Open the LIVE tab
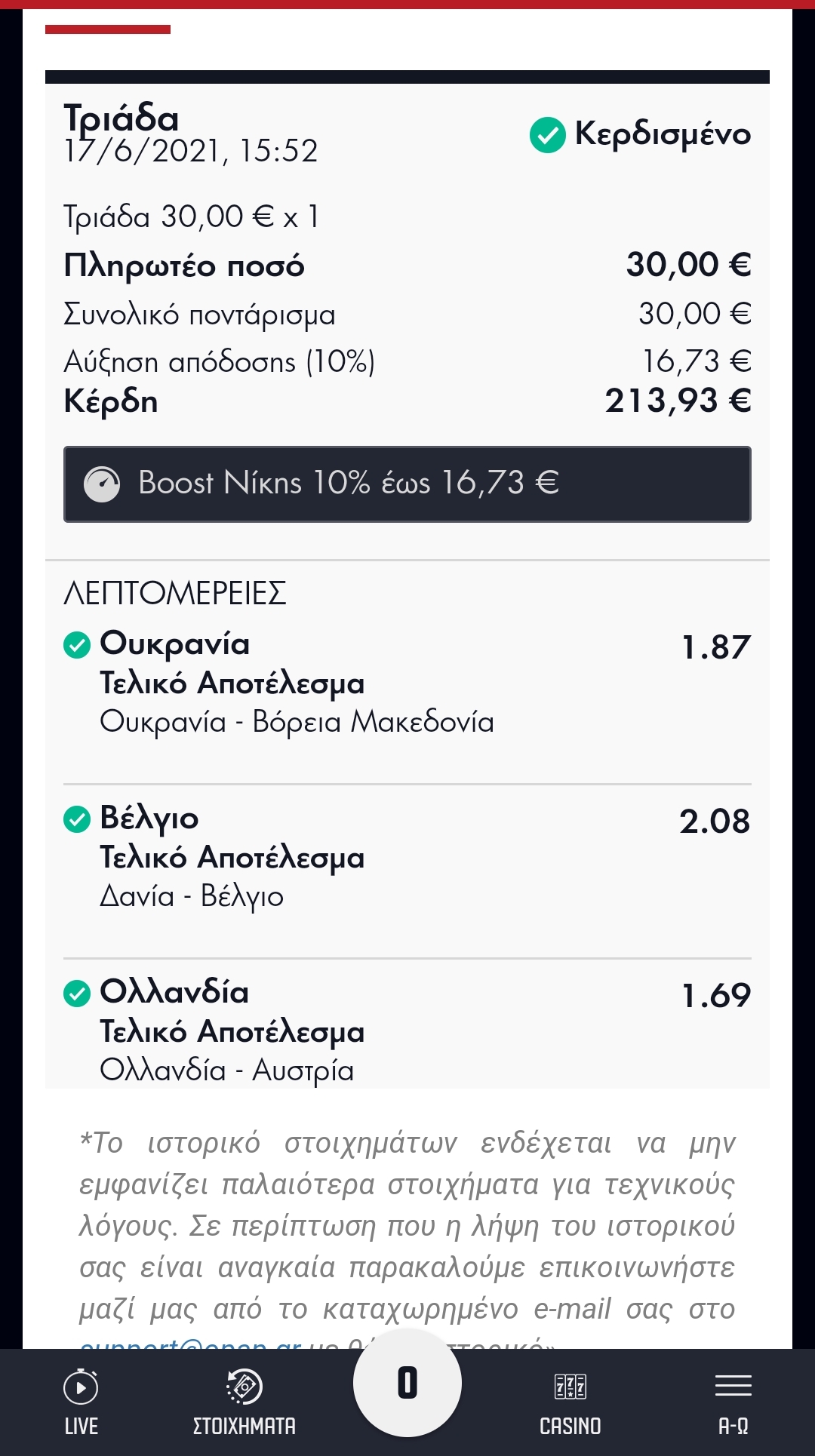815x1456 pixels. click(x=81, y=1402)
